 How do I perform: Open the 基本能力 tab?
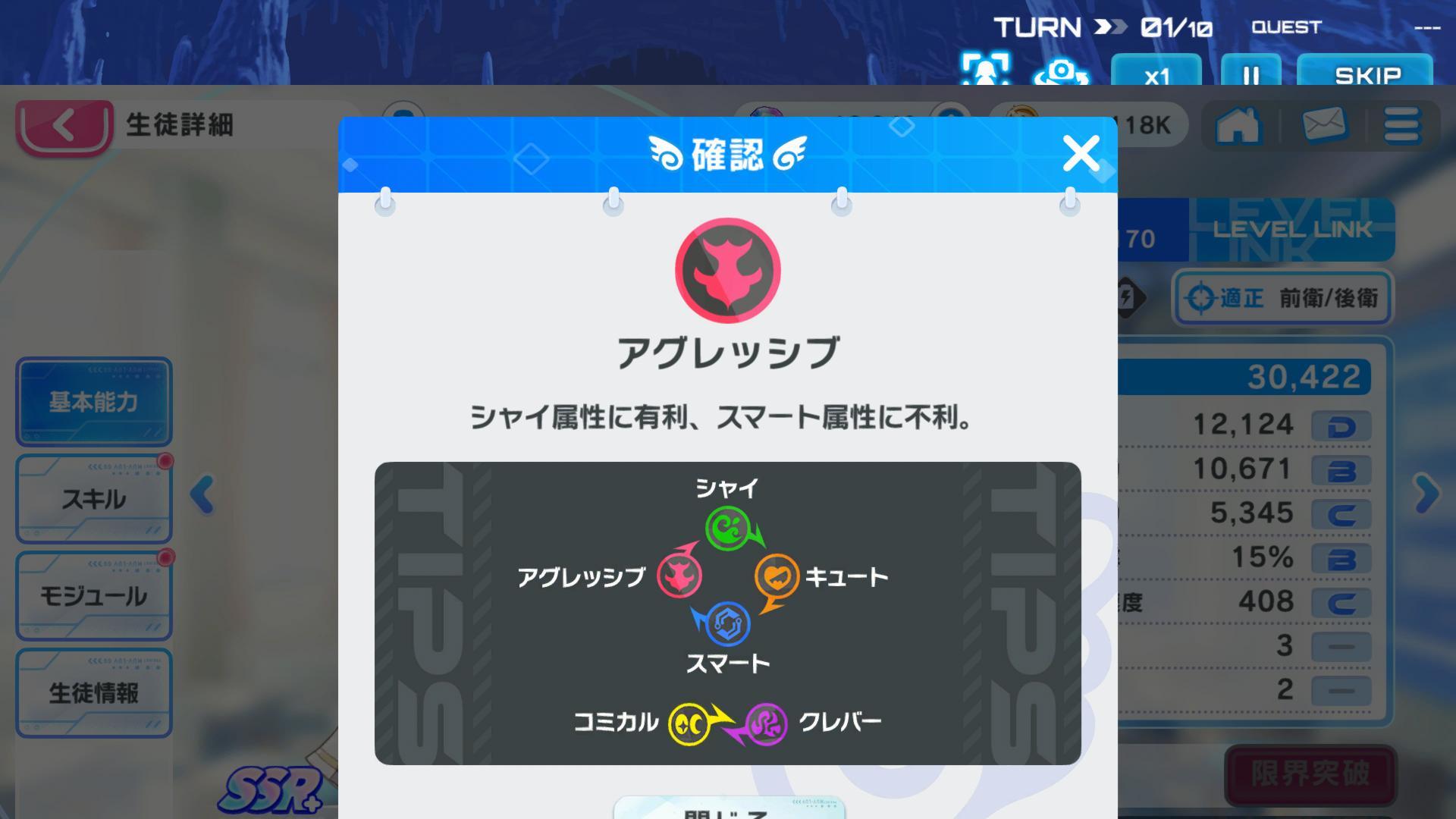click(x=94, y=402)
